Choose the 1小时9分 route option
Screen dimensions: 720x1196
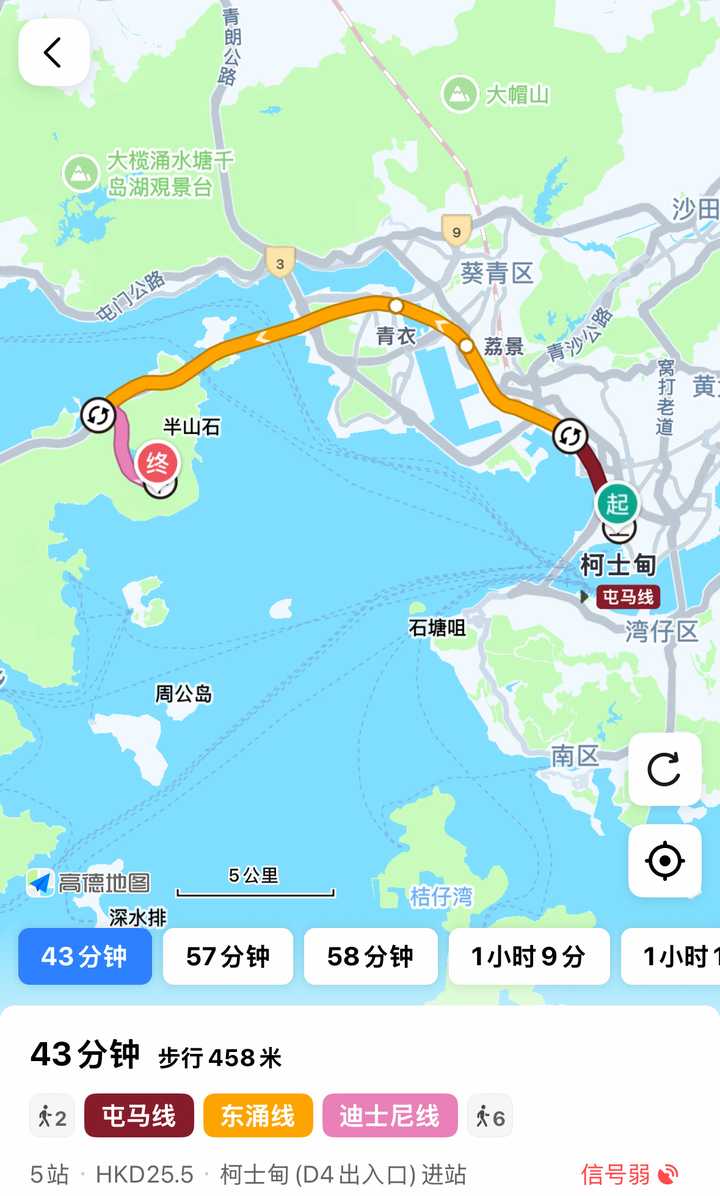(529, 956)
